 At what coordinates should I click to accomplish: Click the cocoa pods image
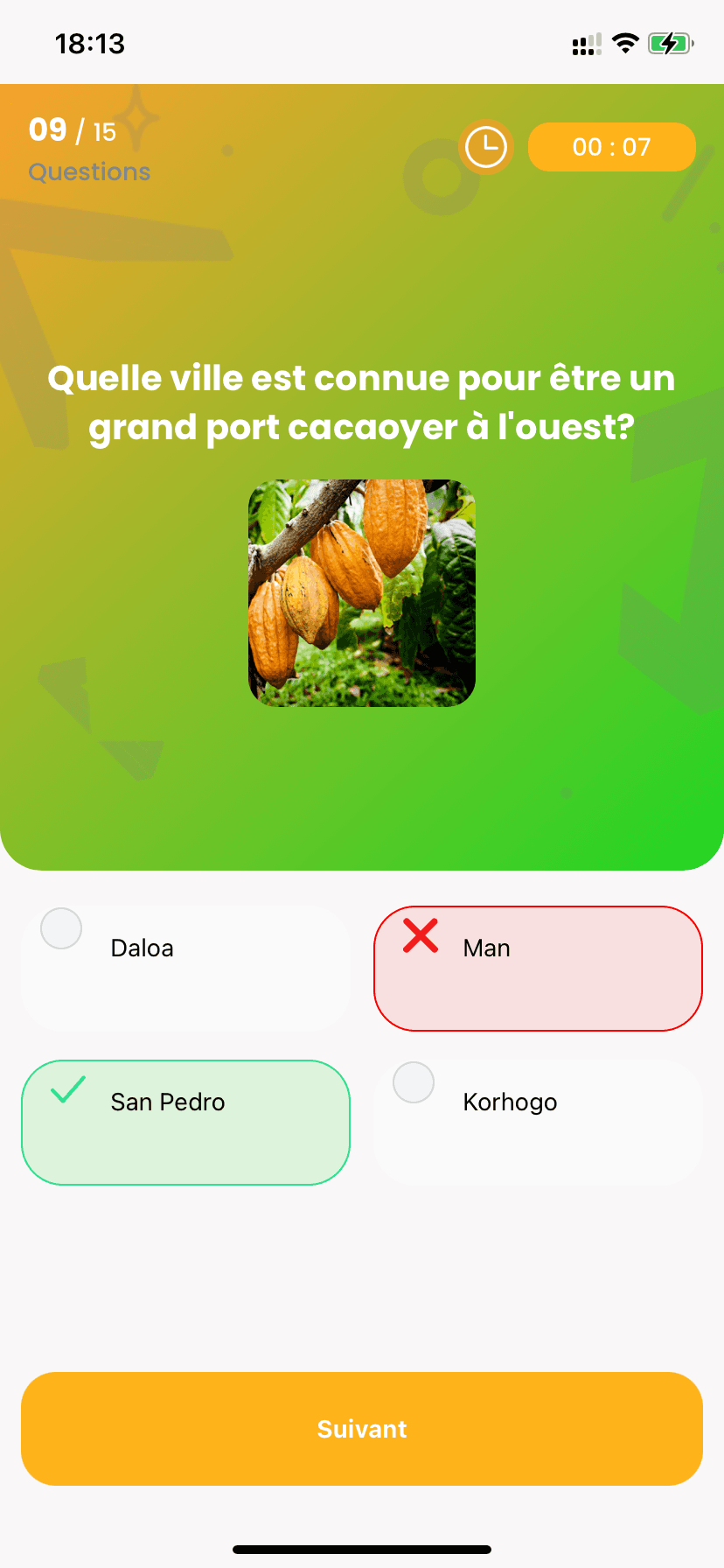pos(361,591)
